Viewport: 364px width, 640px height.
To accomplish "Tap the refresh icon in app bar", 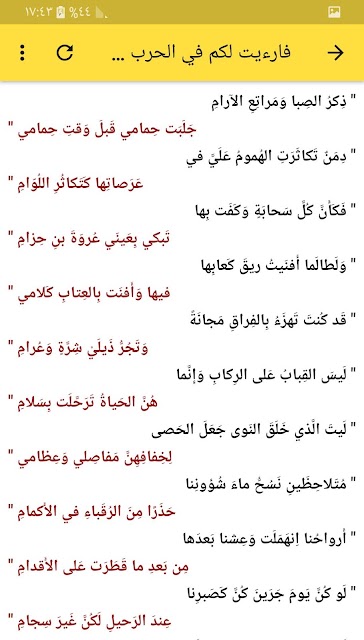I will click(x=64, y=53).
